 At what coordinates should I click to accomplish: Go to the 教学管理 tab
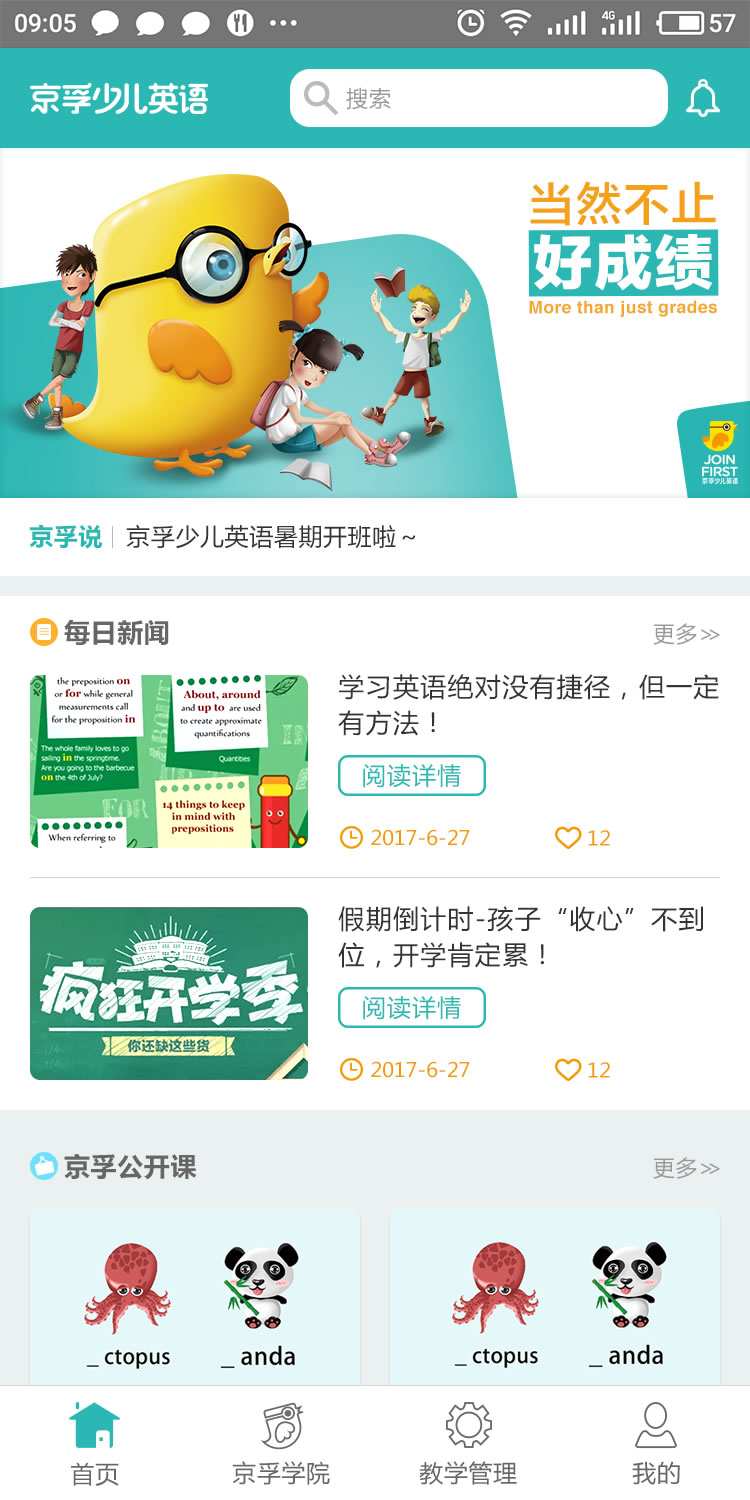pyautogui.click(x=468, y=1443)
